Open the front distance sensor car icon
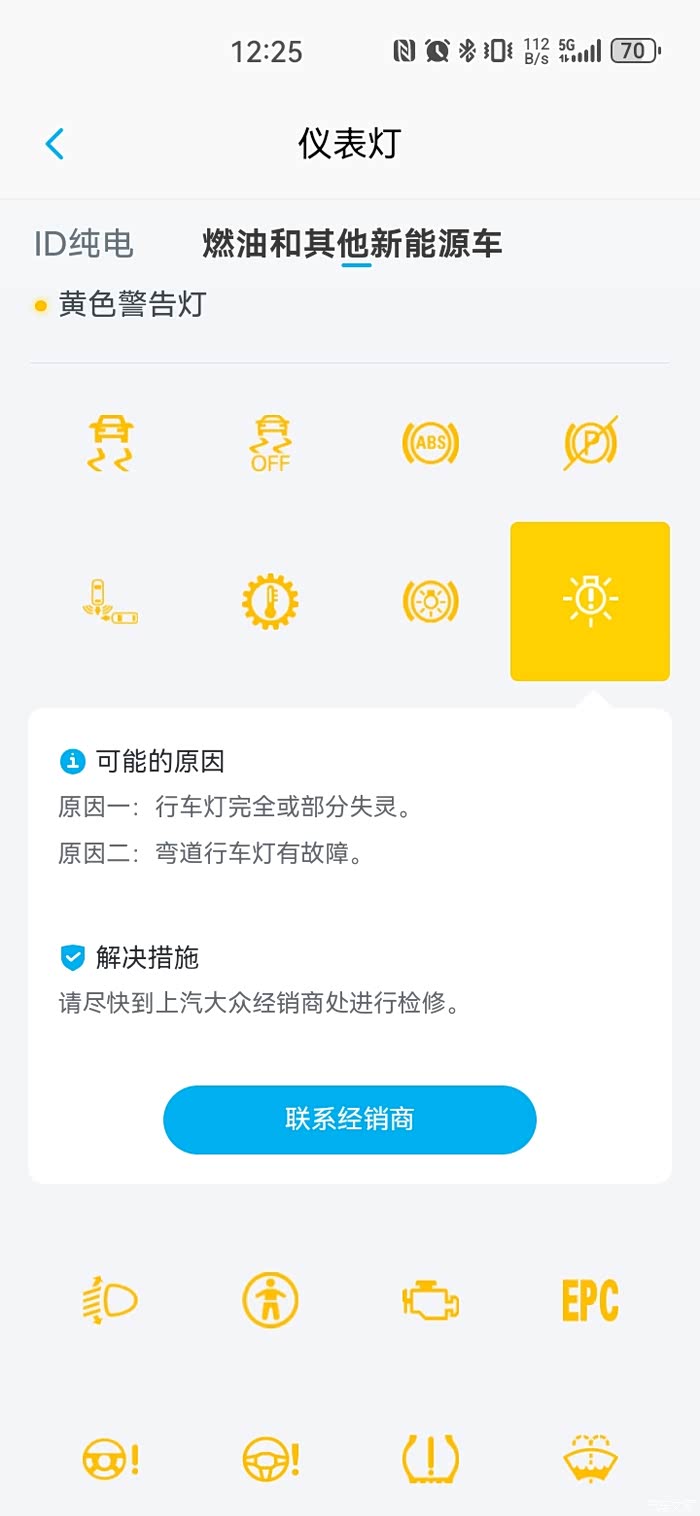Screen dimensions: 700x1516 (110, 602)
